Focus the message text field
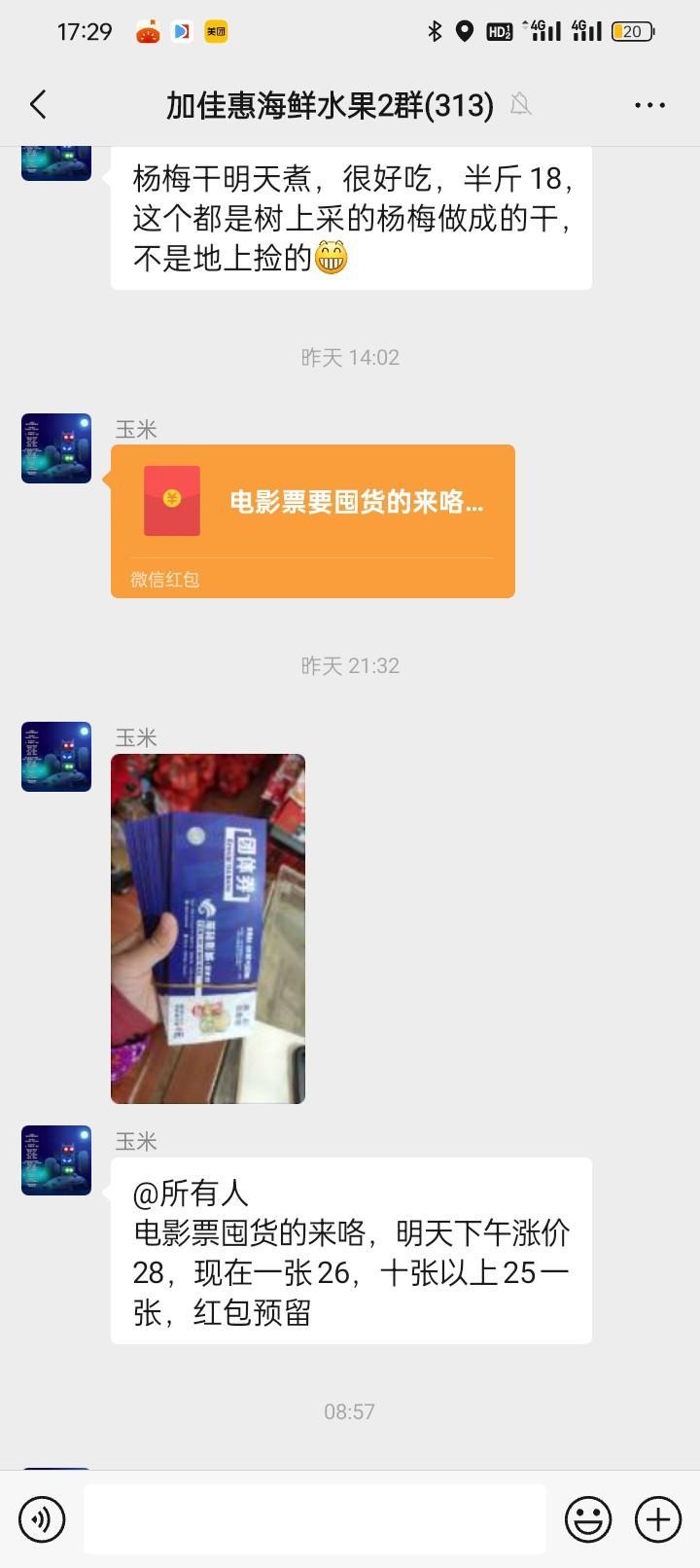The image size is (700, 1568). pyautogui.click(x=314, y=1518)
